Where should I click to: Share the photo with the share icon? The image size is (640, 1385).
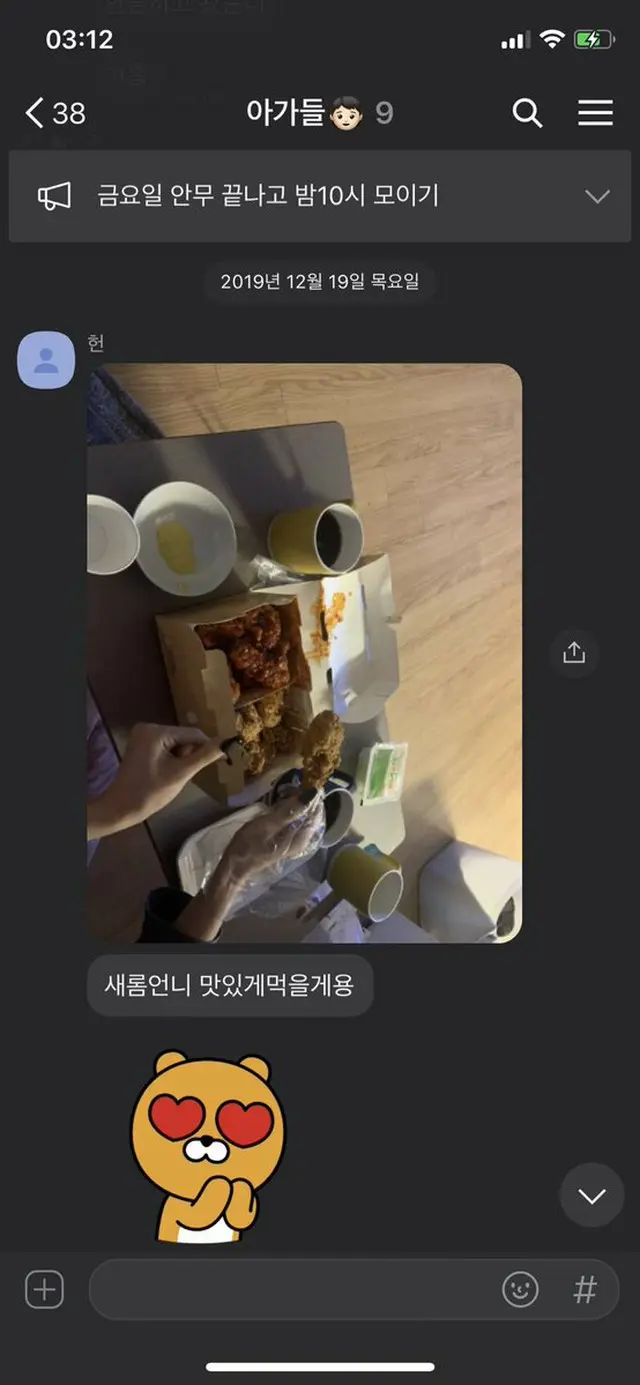click(x=574, y=653)
